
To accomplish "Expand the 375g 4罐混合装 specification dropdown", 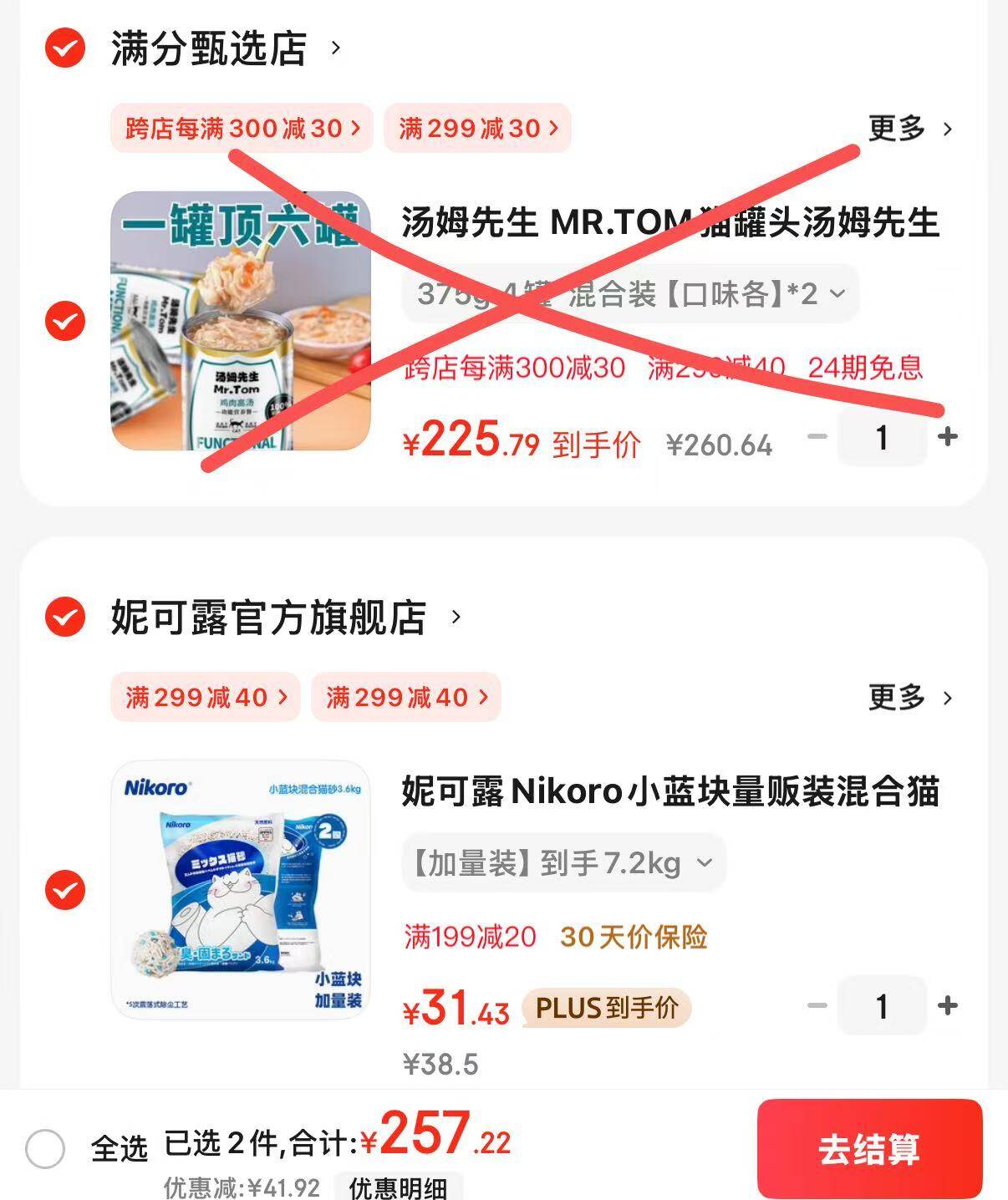I will pos(625,293).
